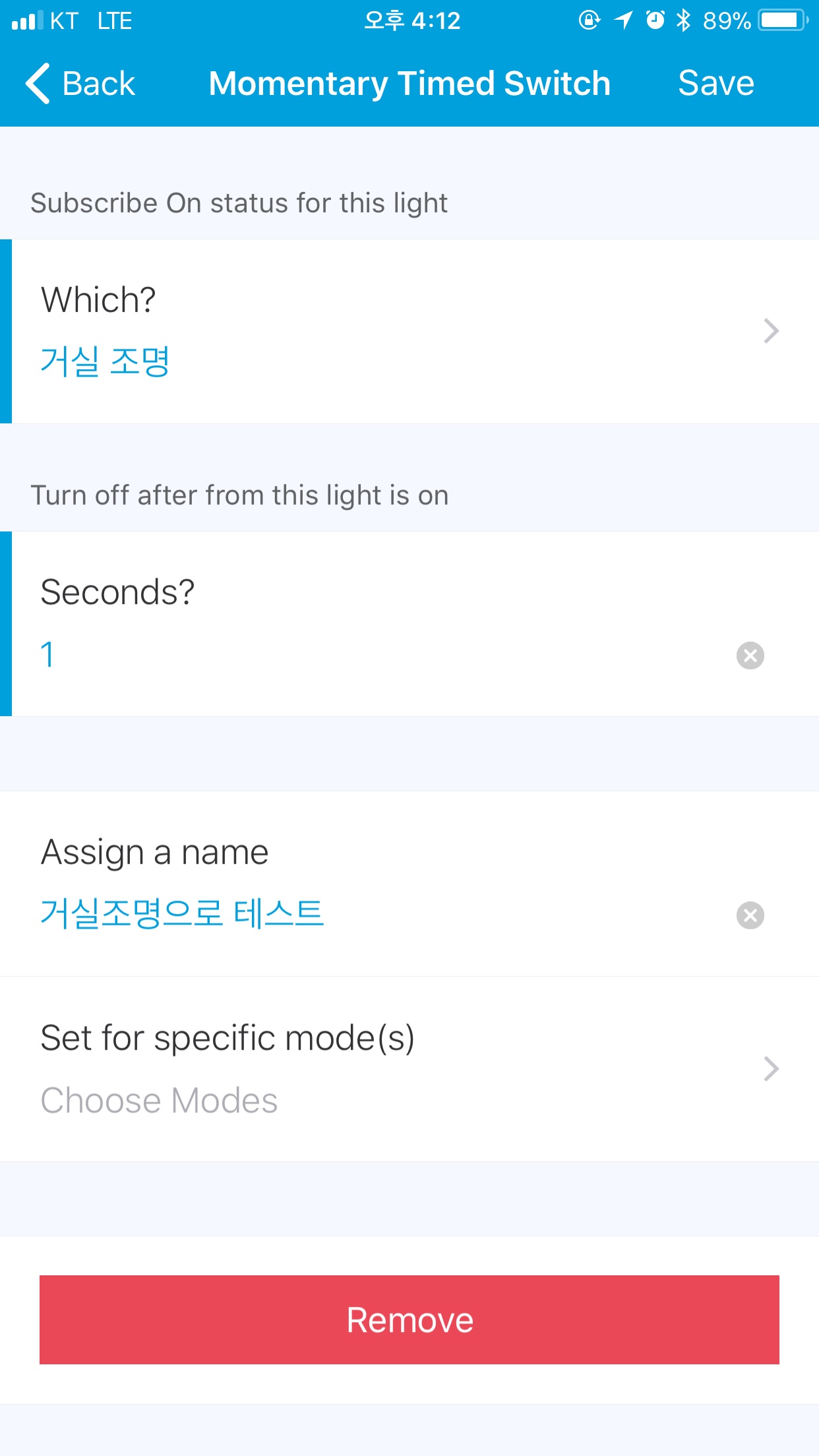Screen dimensions: 819x1456
Task: Tap the battery indicator icon
Action: pyautogui.click(x=780, y=21)
